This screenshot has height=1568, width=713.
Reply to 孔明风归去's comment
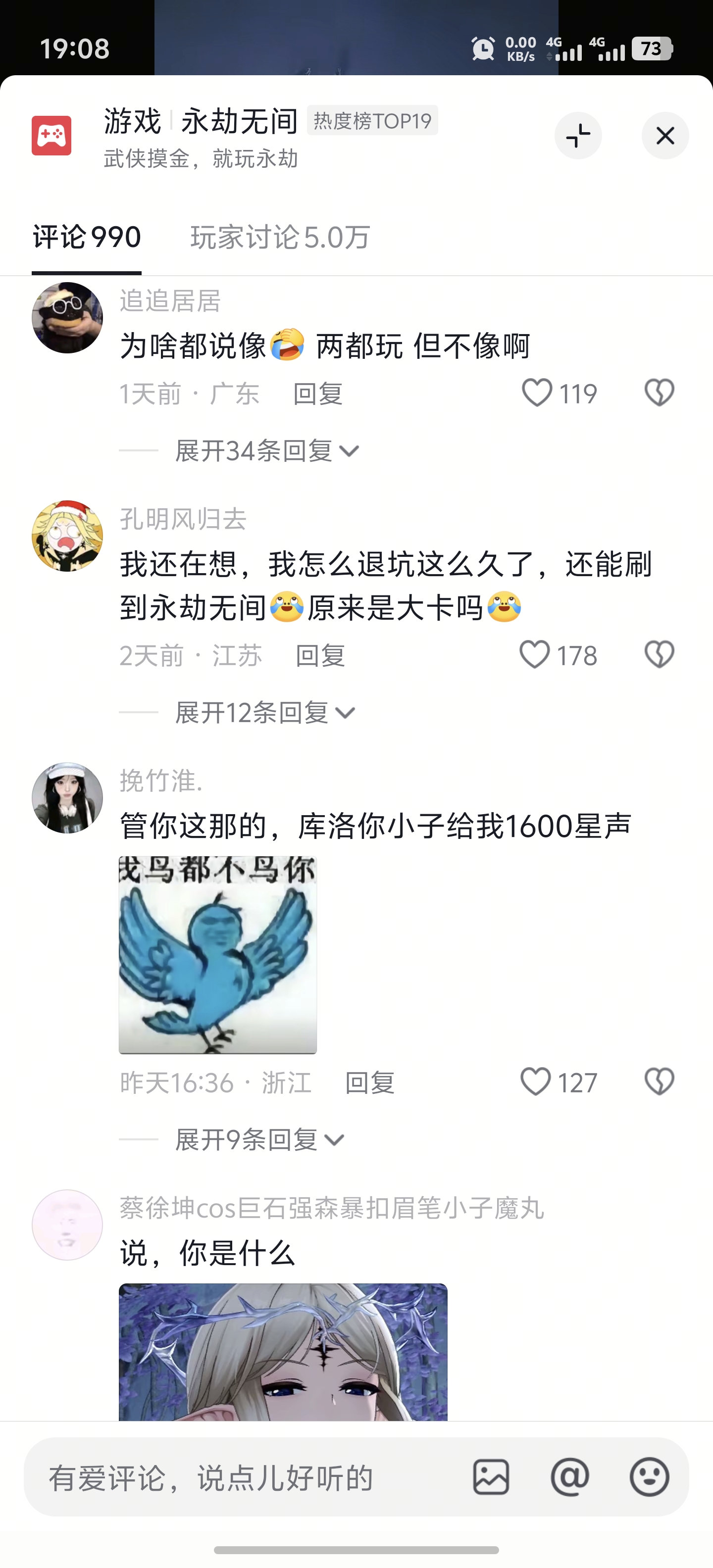click(320, 656)
